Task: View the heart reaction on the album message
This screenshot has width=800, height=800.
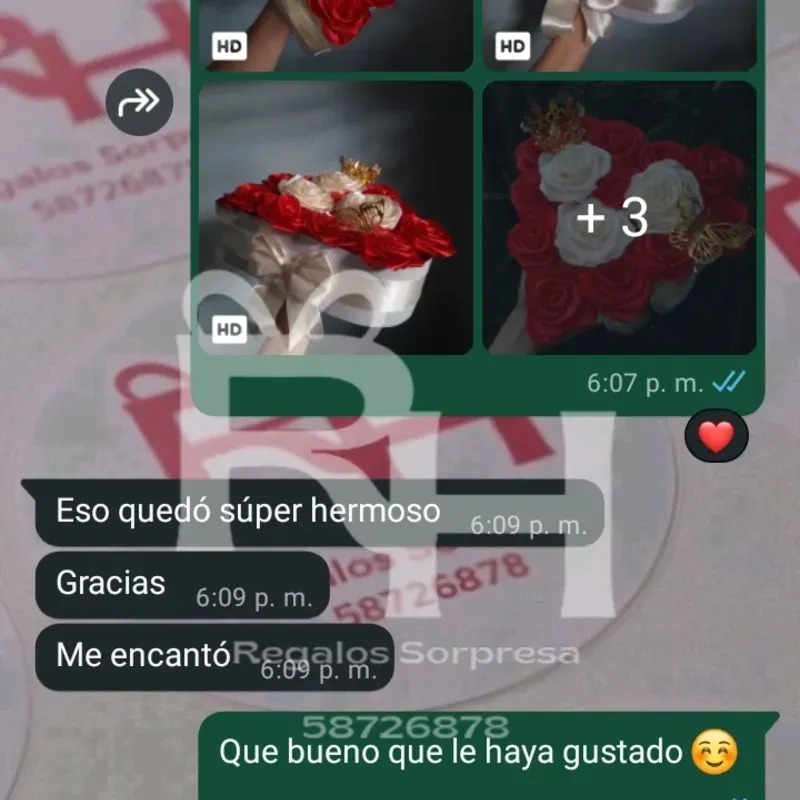Action: pos(716,436)
